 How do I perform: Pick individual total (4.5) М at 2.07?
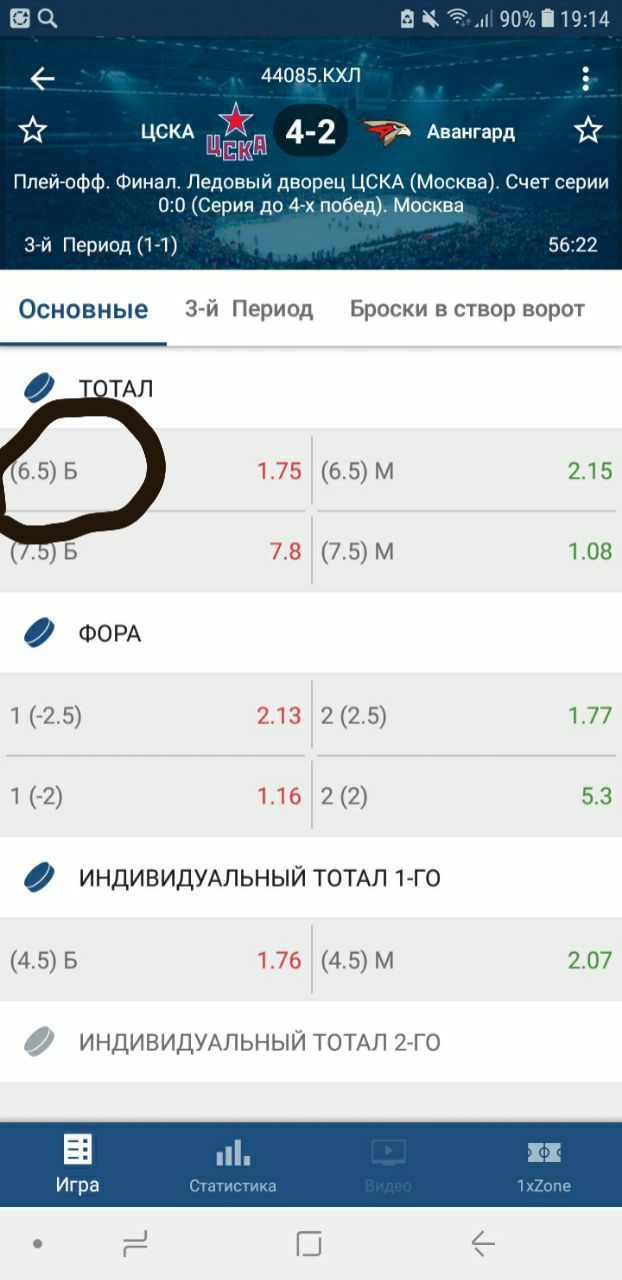(x=466, y=961)
